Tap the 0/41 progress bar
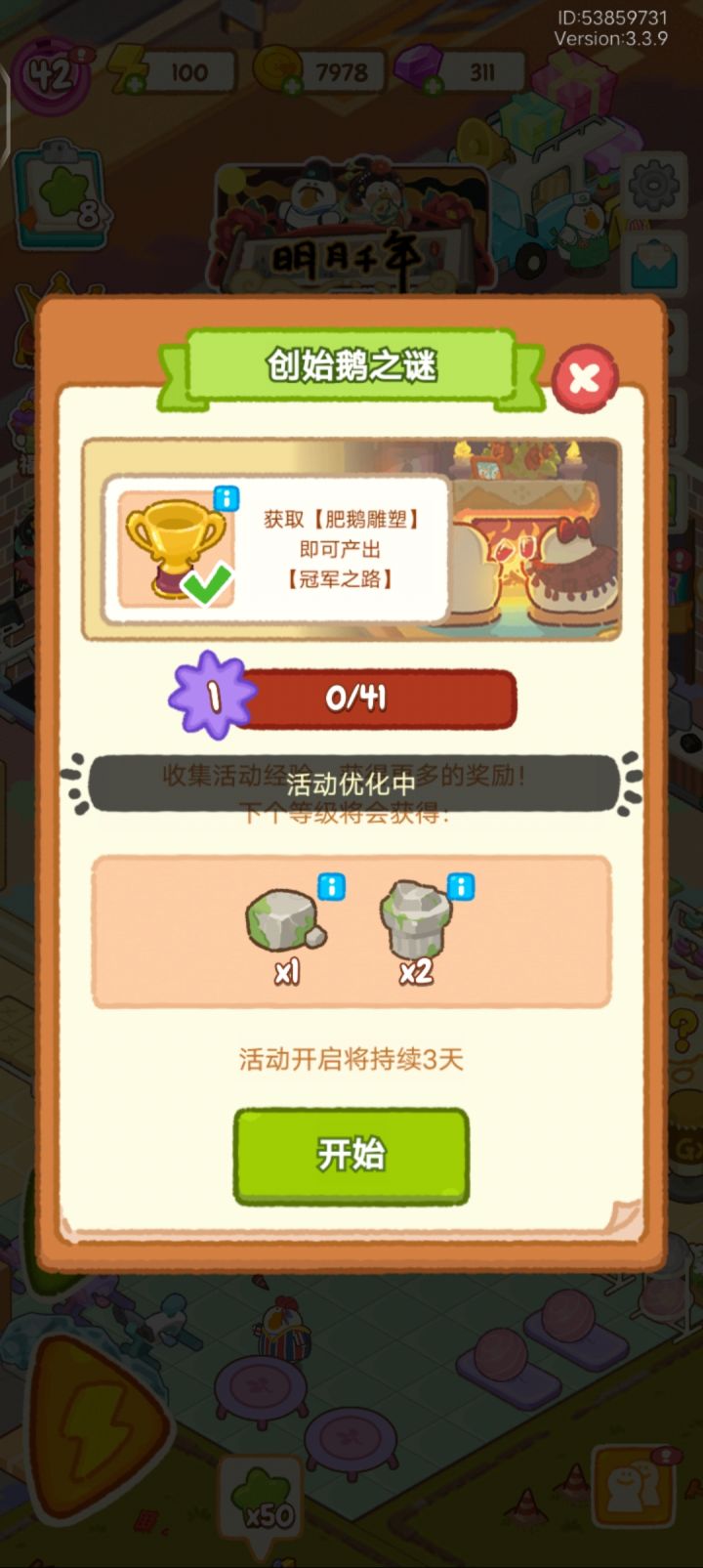Viewport: 703px width, 1568px height. (381, 698)
